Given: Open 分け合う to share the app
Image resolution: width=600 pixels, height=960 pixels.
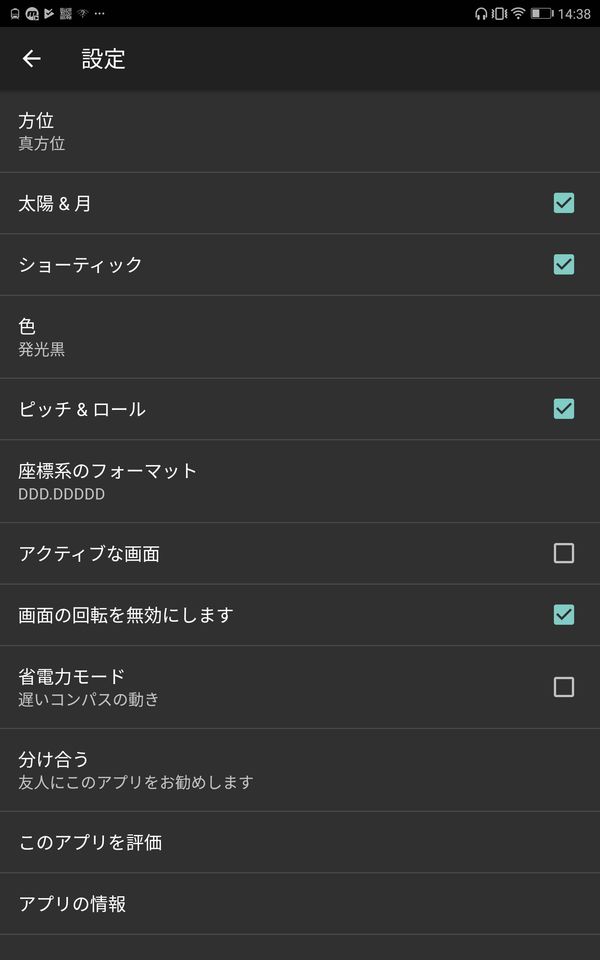Looking at the screenshot, I should point(300,770).
